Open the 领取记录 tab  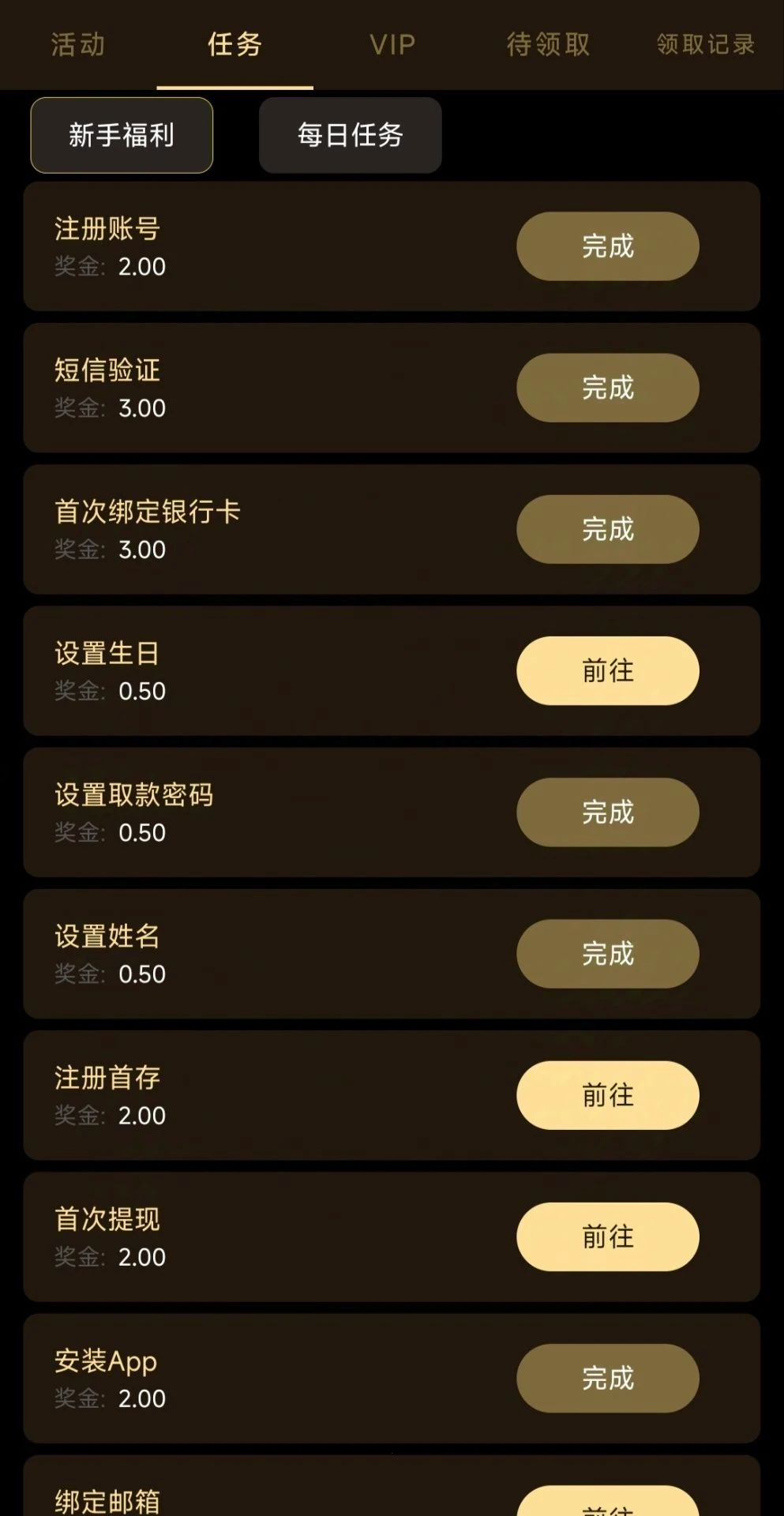click(705, 44)
